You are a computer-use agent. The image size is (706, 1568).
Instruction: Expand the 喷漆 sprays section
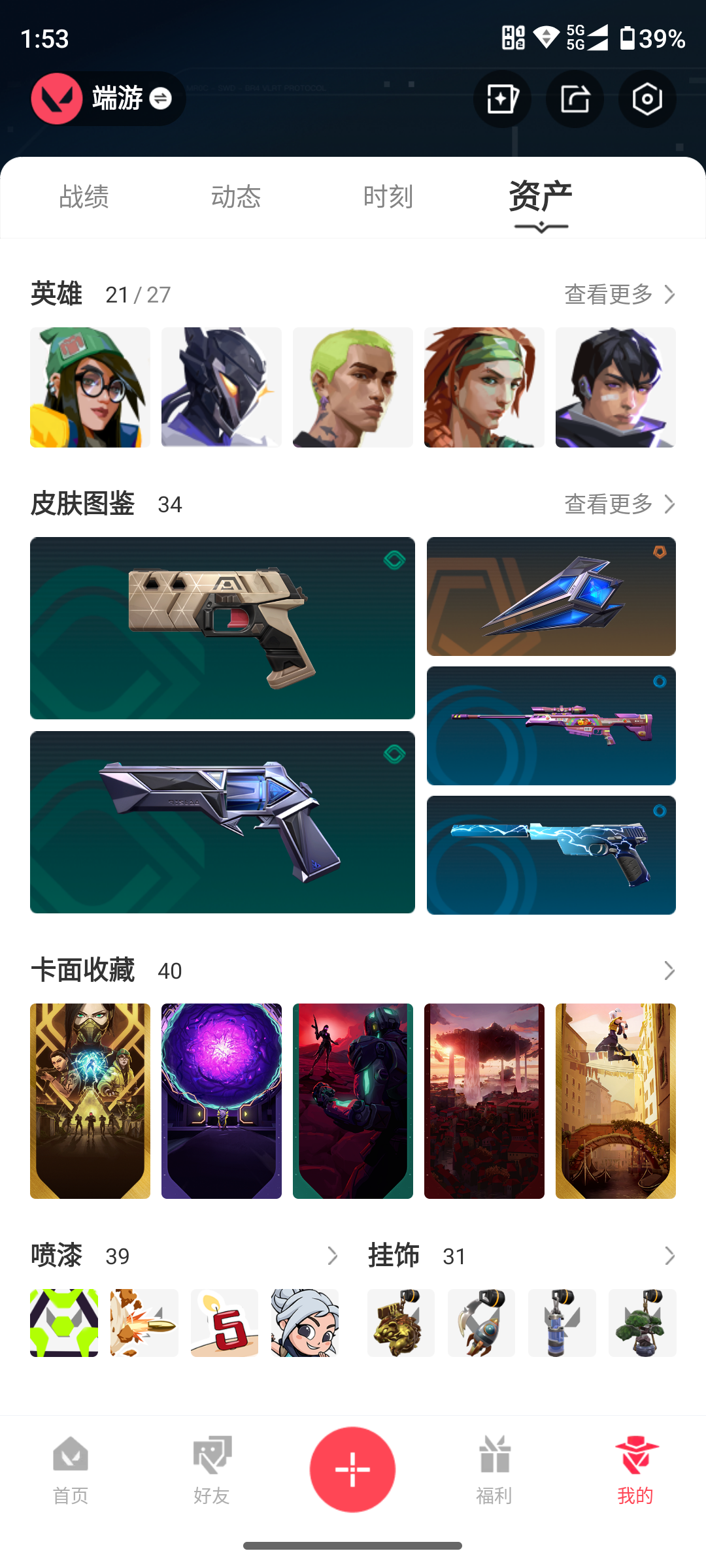pyautogui.click(x=332, y=1256)
